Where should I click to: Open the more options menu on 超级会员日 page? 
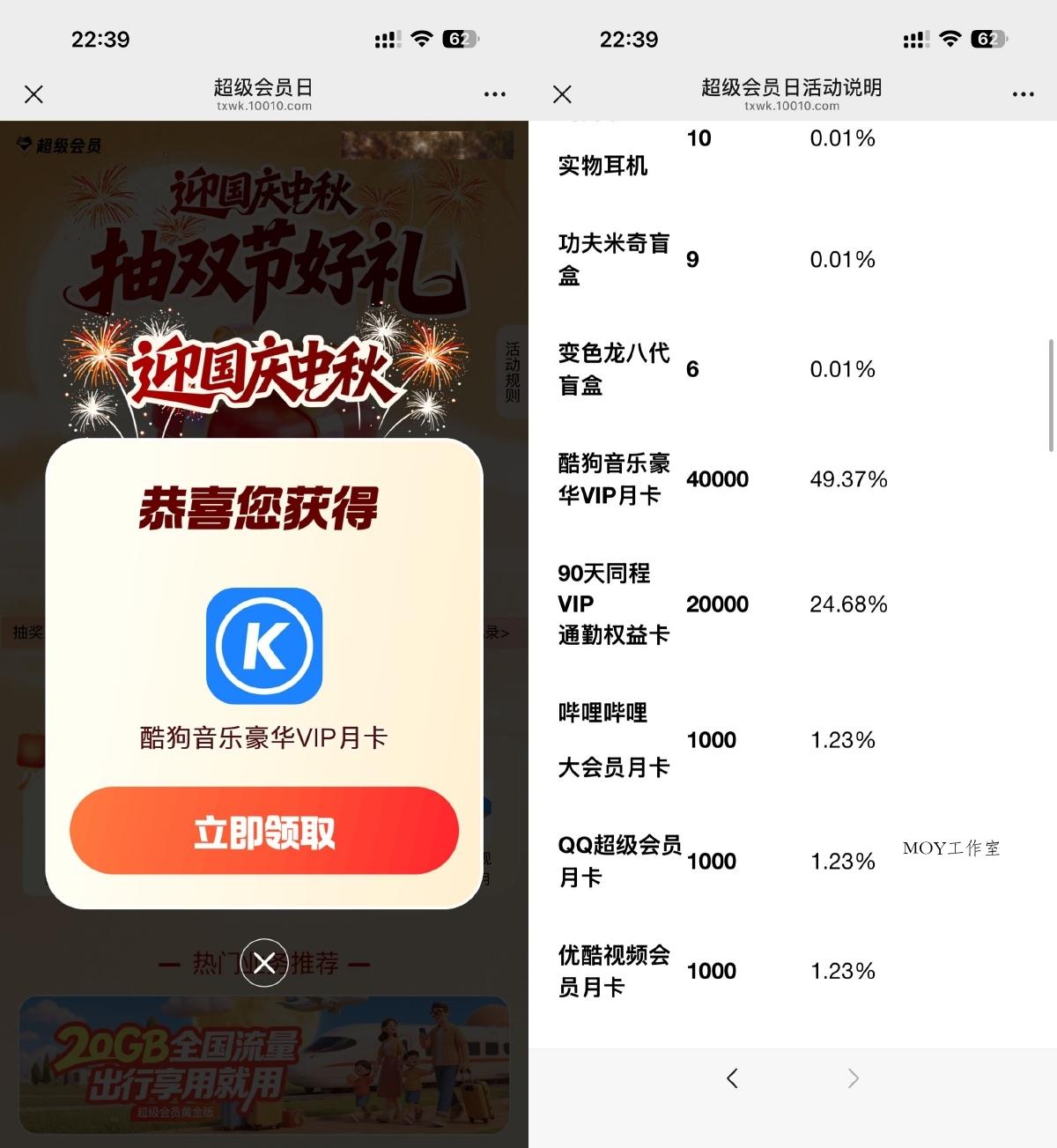click(x=495, y=93)
